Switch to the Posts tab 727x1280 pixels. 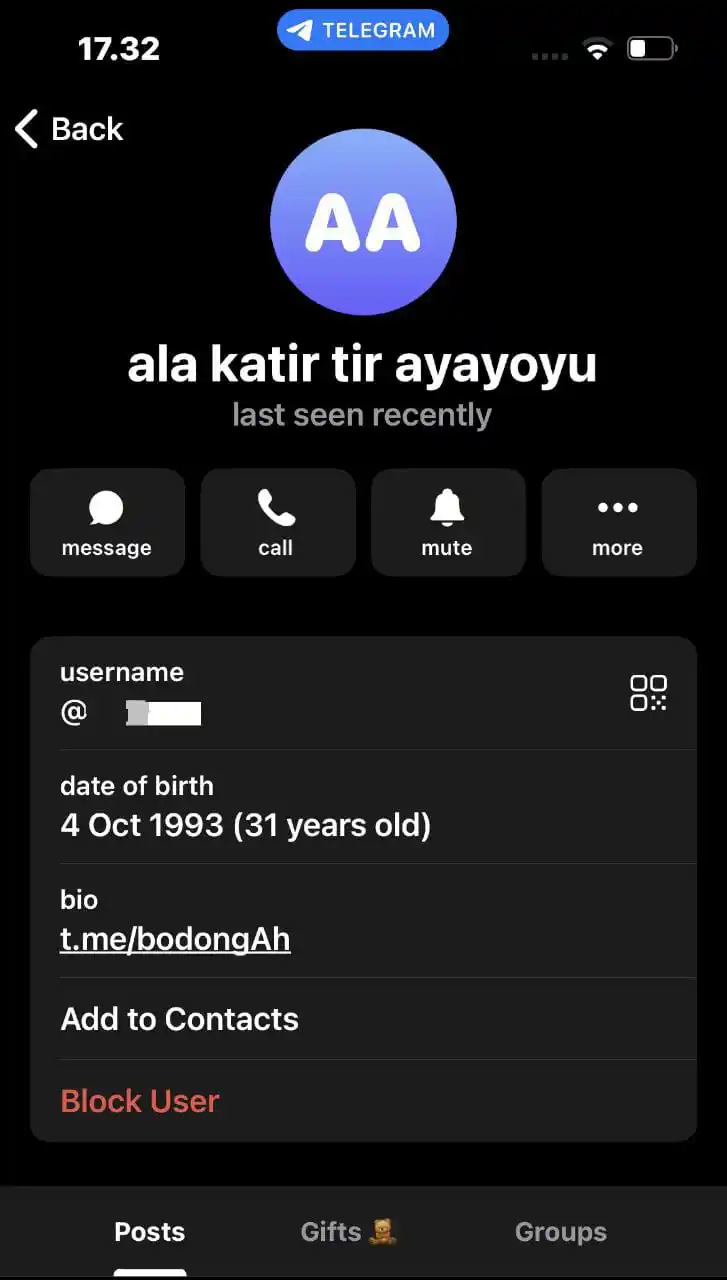click(150, 1232)
